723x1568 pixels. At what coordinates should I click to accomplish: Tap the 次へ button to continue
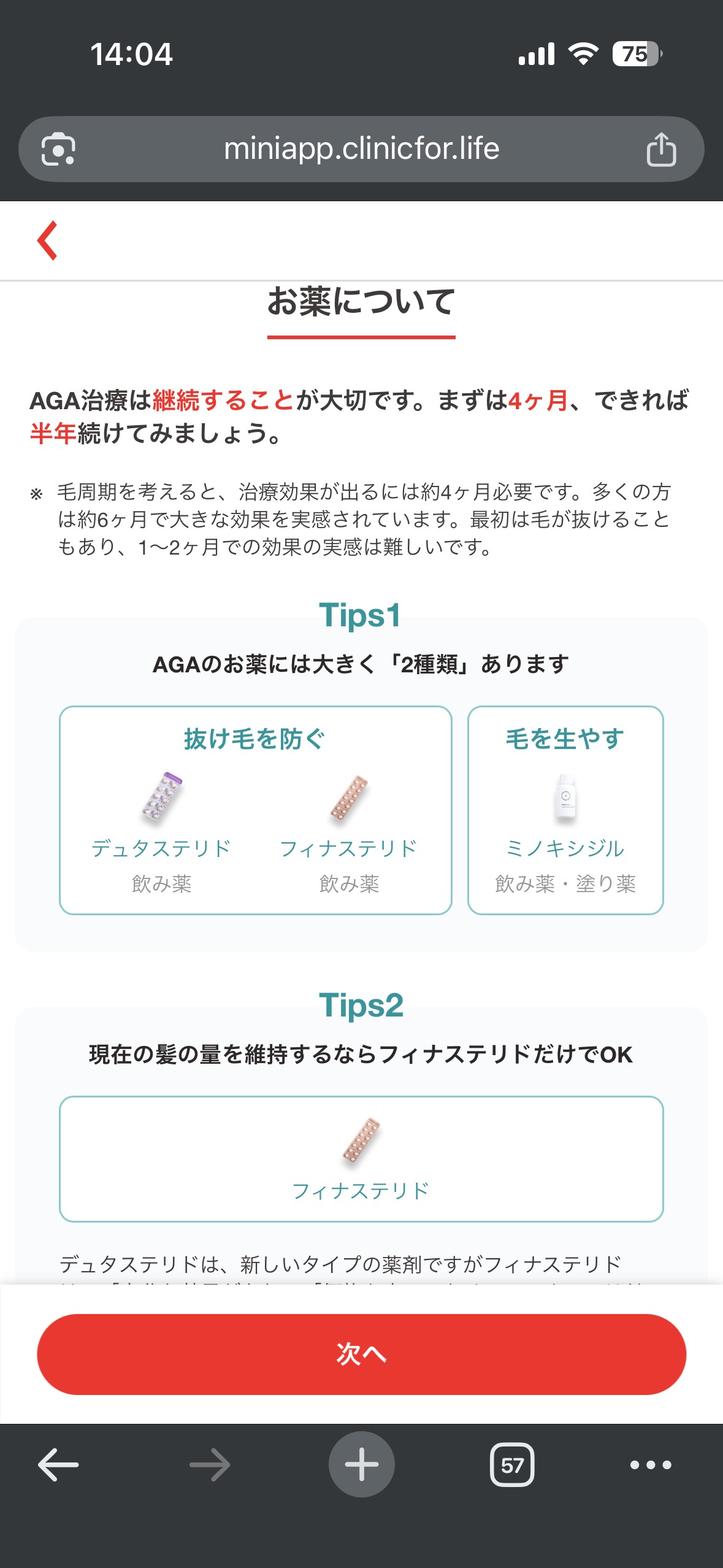point(361,1354)
